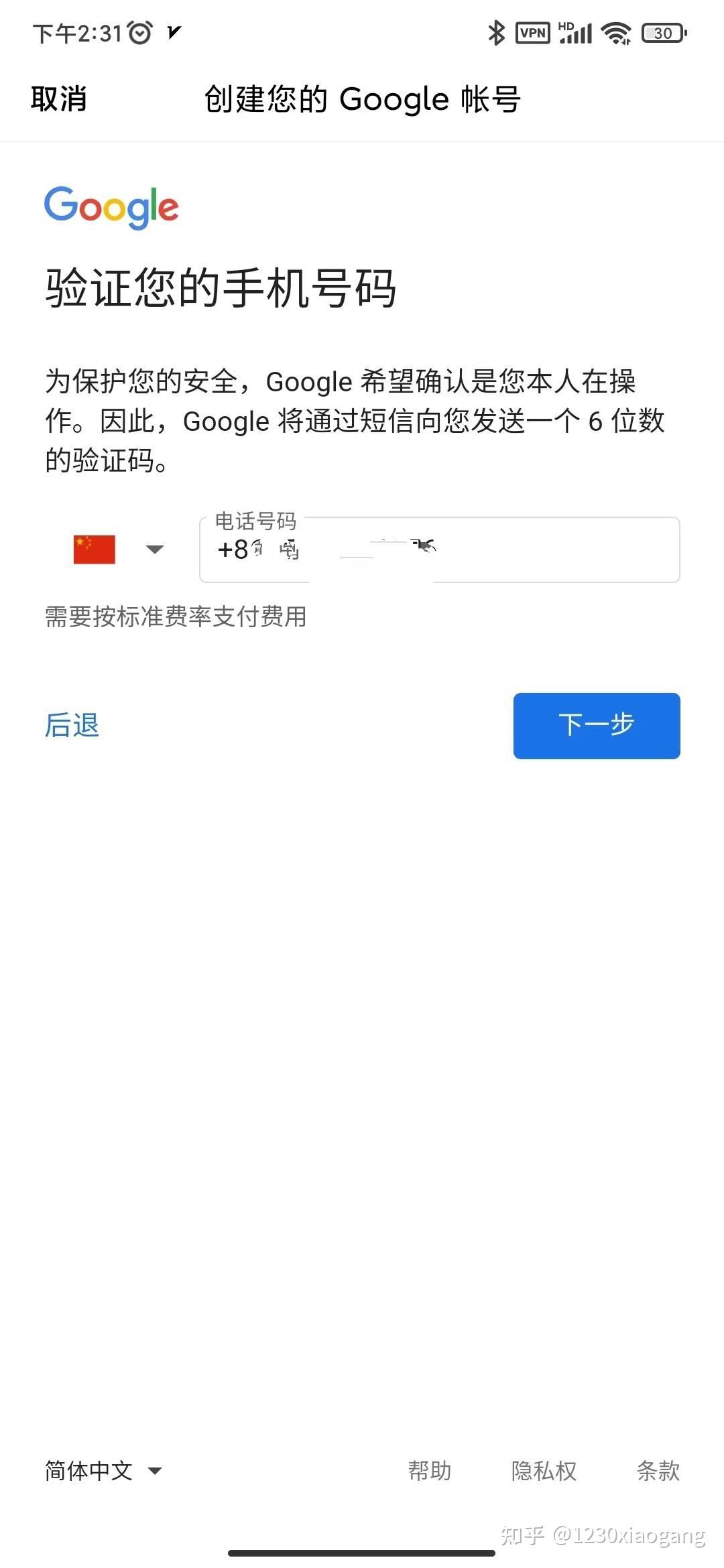
Task: Expand the 简体中文 language selector
Action: [103, 1471]
